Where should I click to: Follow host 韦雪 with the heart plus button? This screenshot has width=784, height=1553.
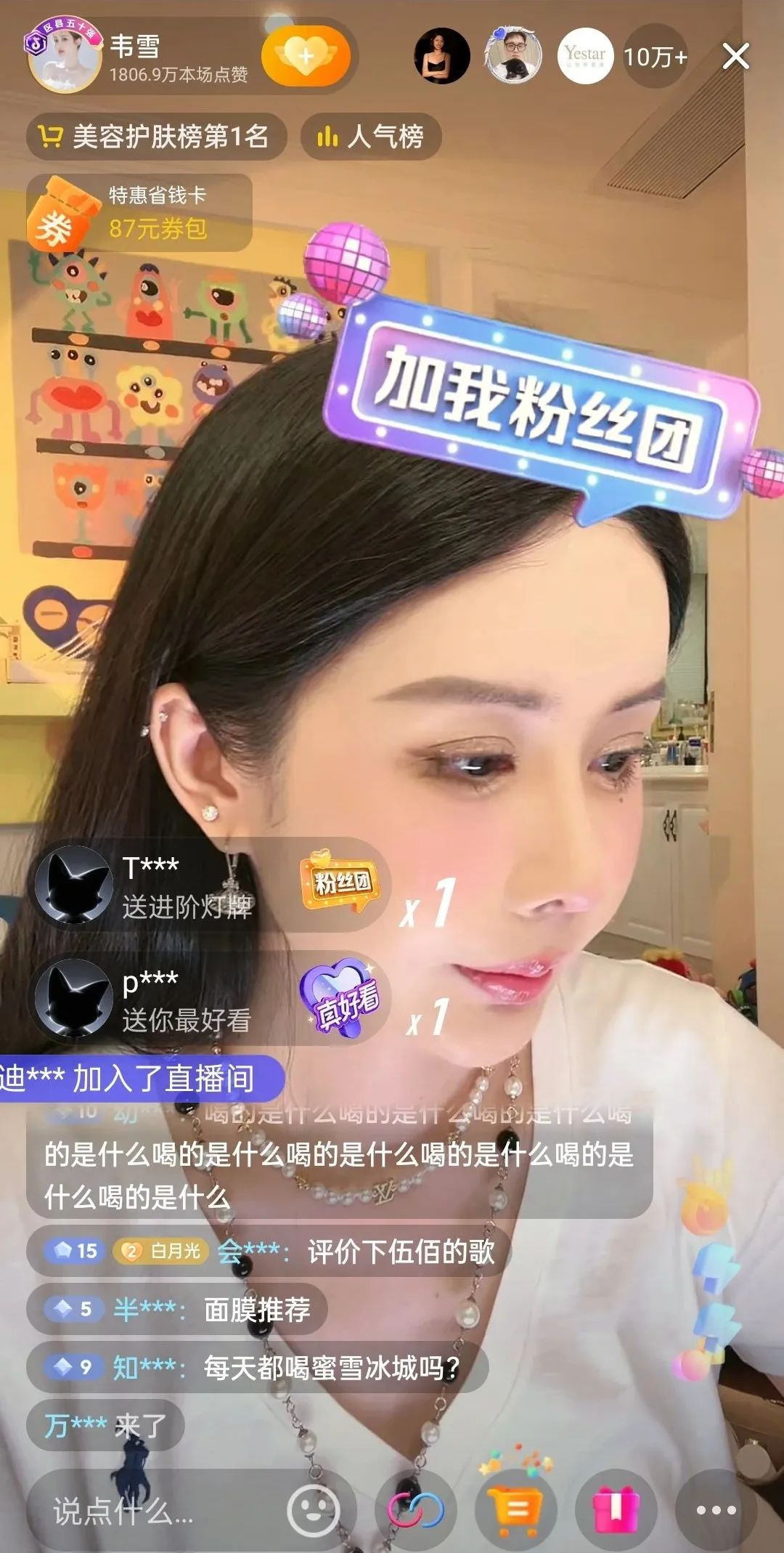tap(306, 56)
